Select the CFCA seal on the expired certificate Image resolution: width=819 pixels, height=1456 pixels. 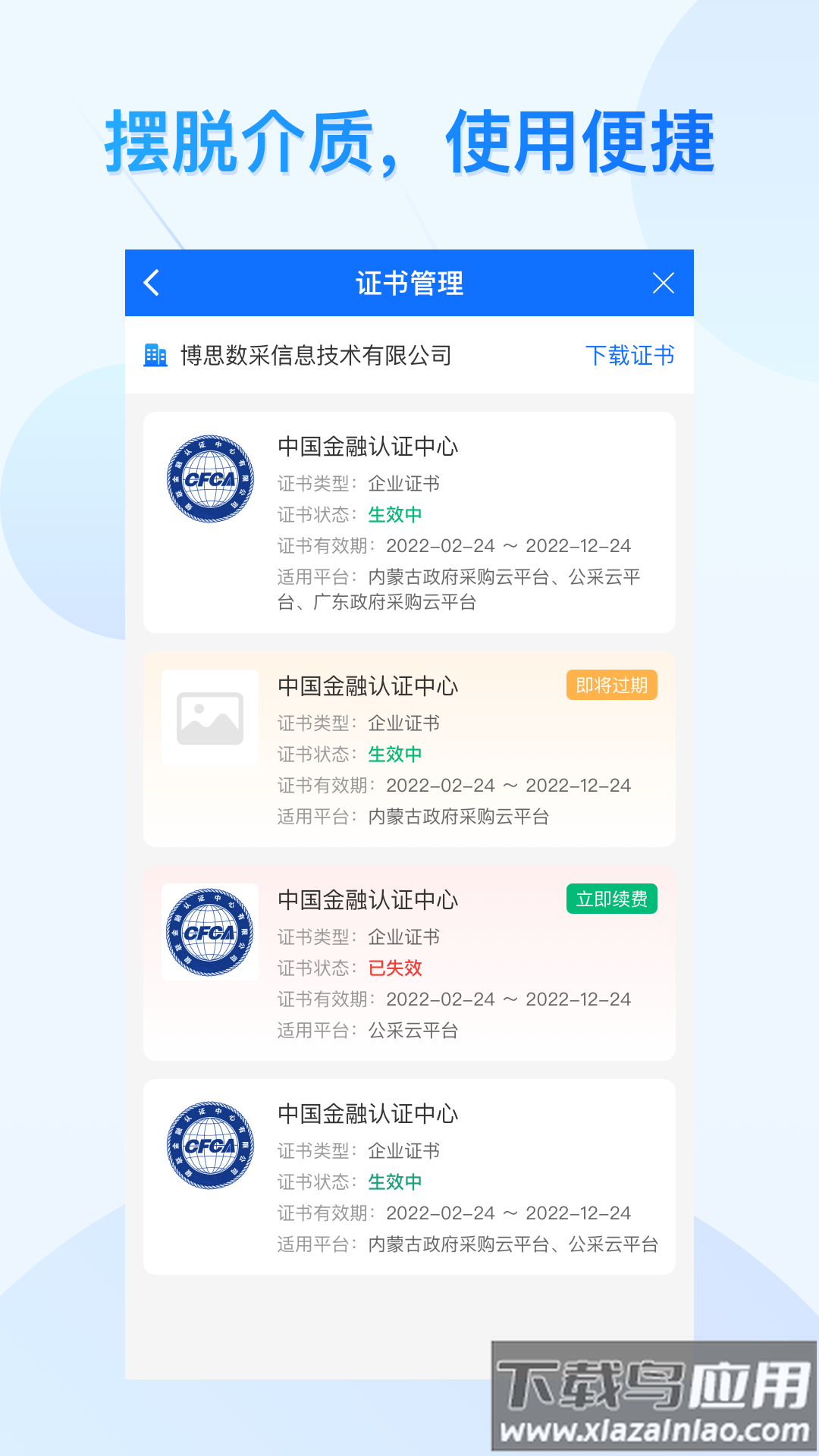tap(209, 933)
